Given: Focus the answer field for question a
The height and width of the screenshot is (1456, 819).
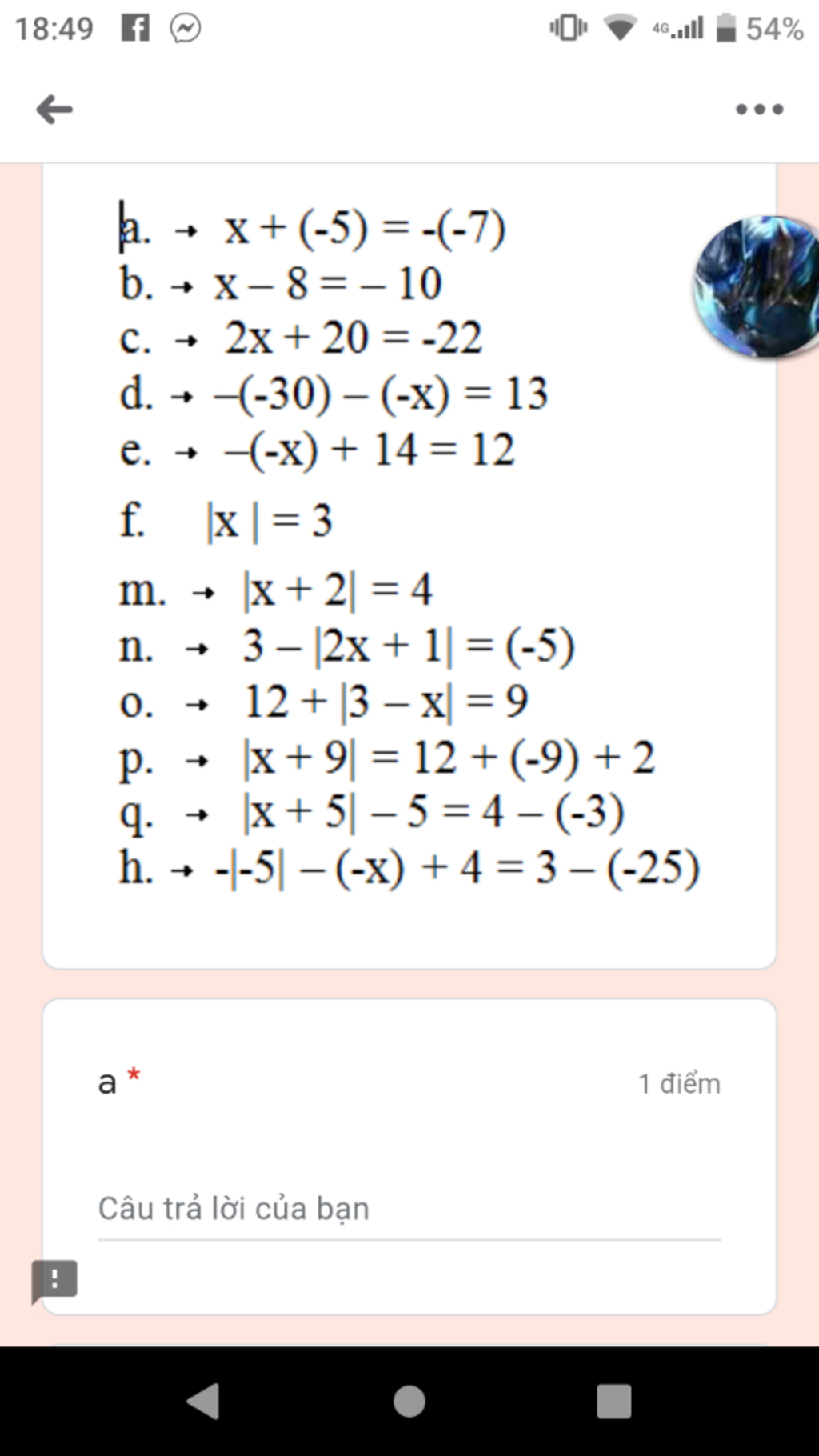Looking at the screenshot, I should (x=408, y=1209).
